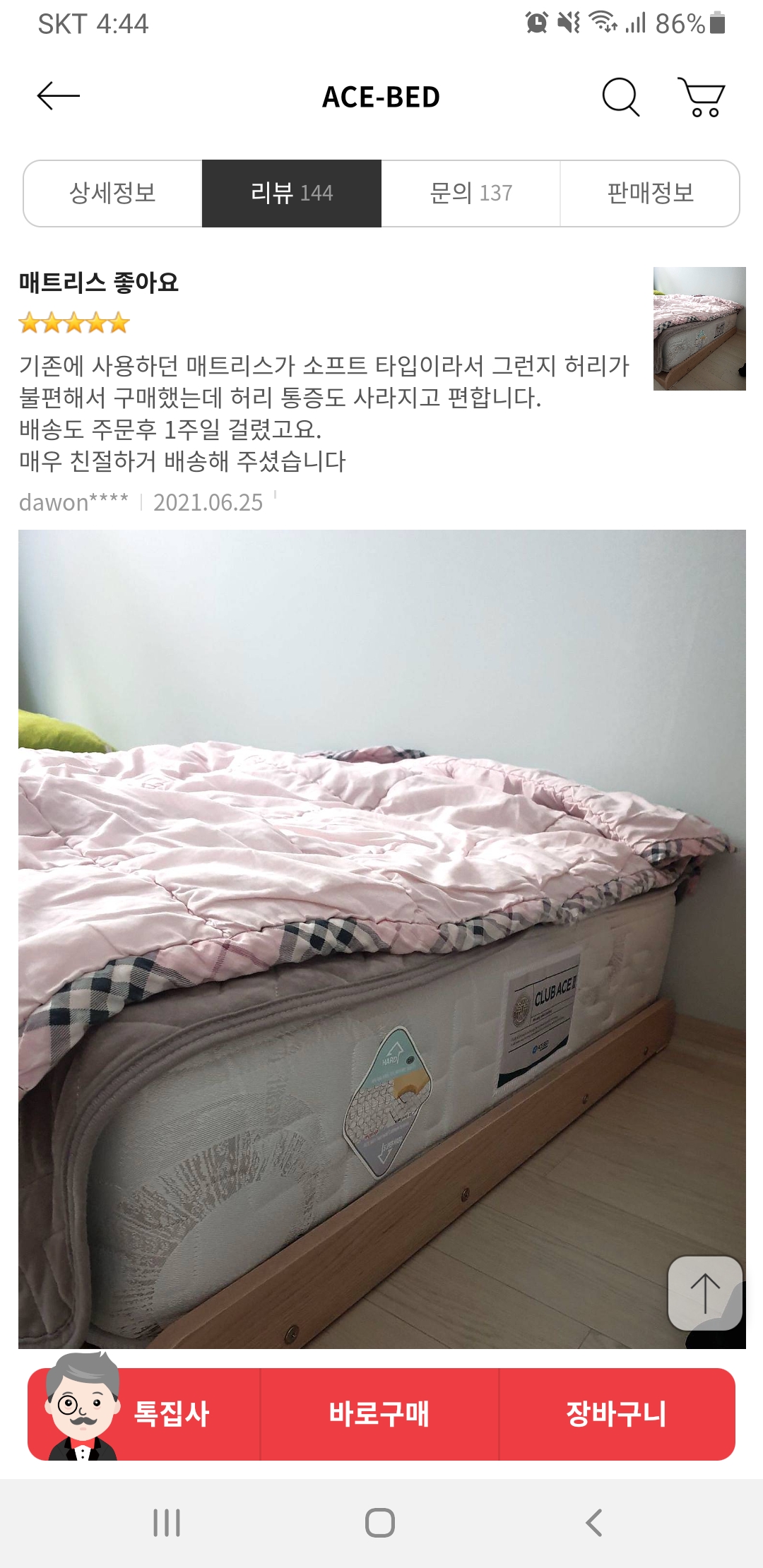Screen dimensions: 763x1568
Task: Tap 바로구매 to buy now
Action: coord(379,1414)
